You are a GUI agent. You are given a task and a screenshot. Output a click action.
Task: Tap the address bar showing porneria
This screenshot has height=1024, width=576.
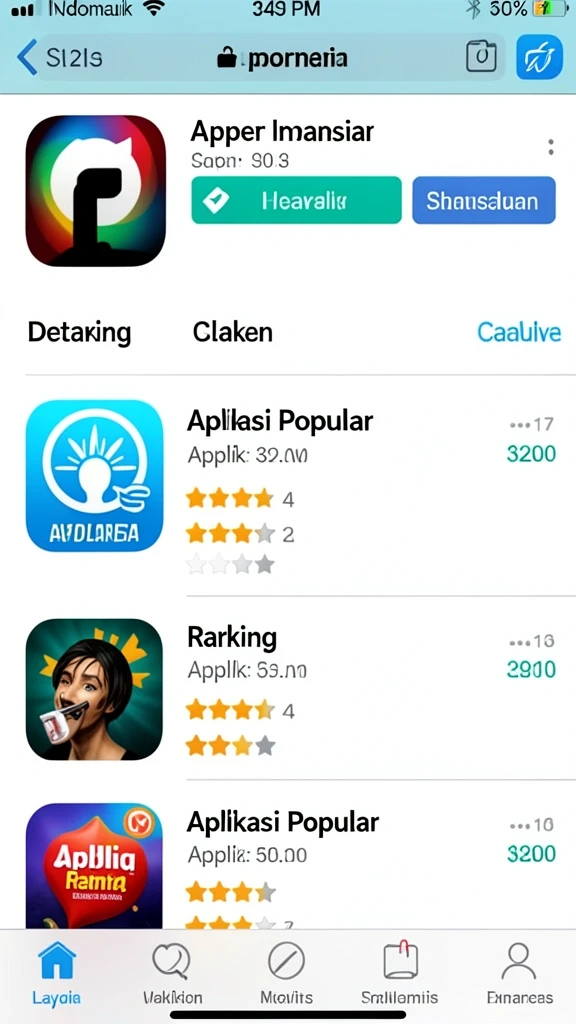(281, 59)
